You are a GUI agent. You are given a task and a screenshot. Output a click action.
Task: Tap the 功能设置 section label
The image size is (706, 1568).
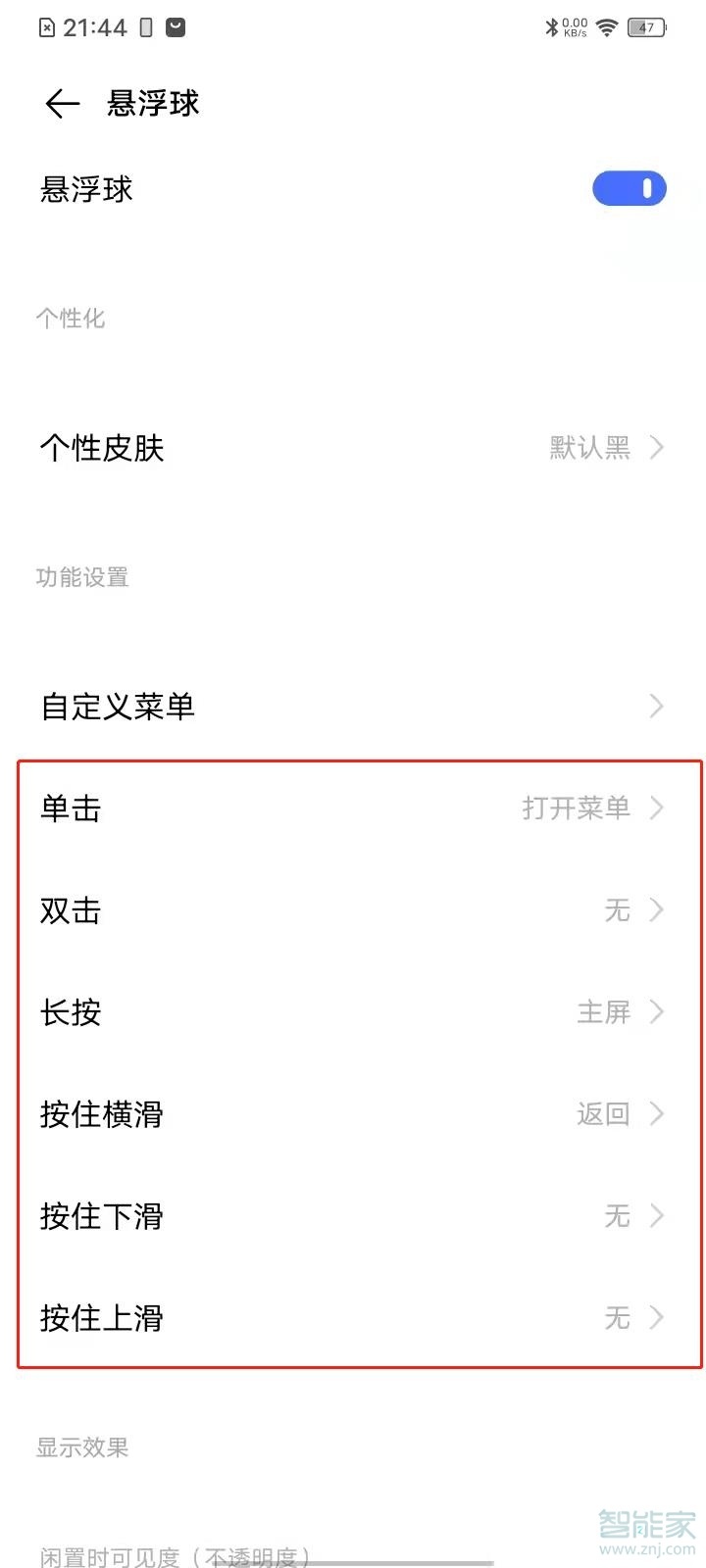(x=82, y=577)
